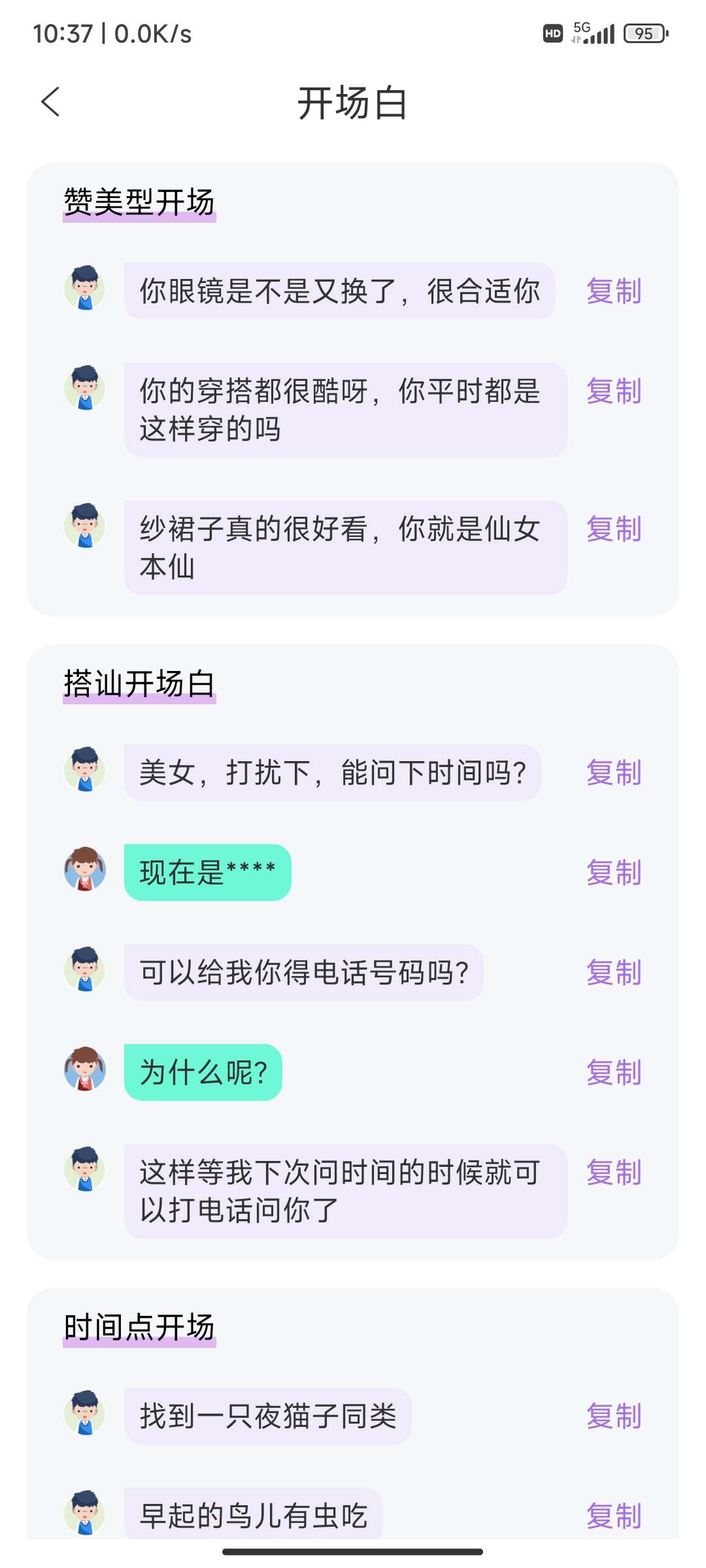
Task: Copy the opener 找到一只夜猫子同类
Action: (613, 1416)
